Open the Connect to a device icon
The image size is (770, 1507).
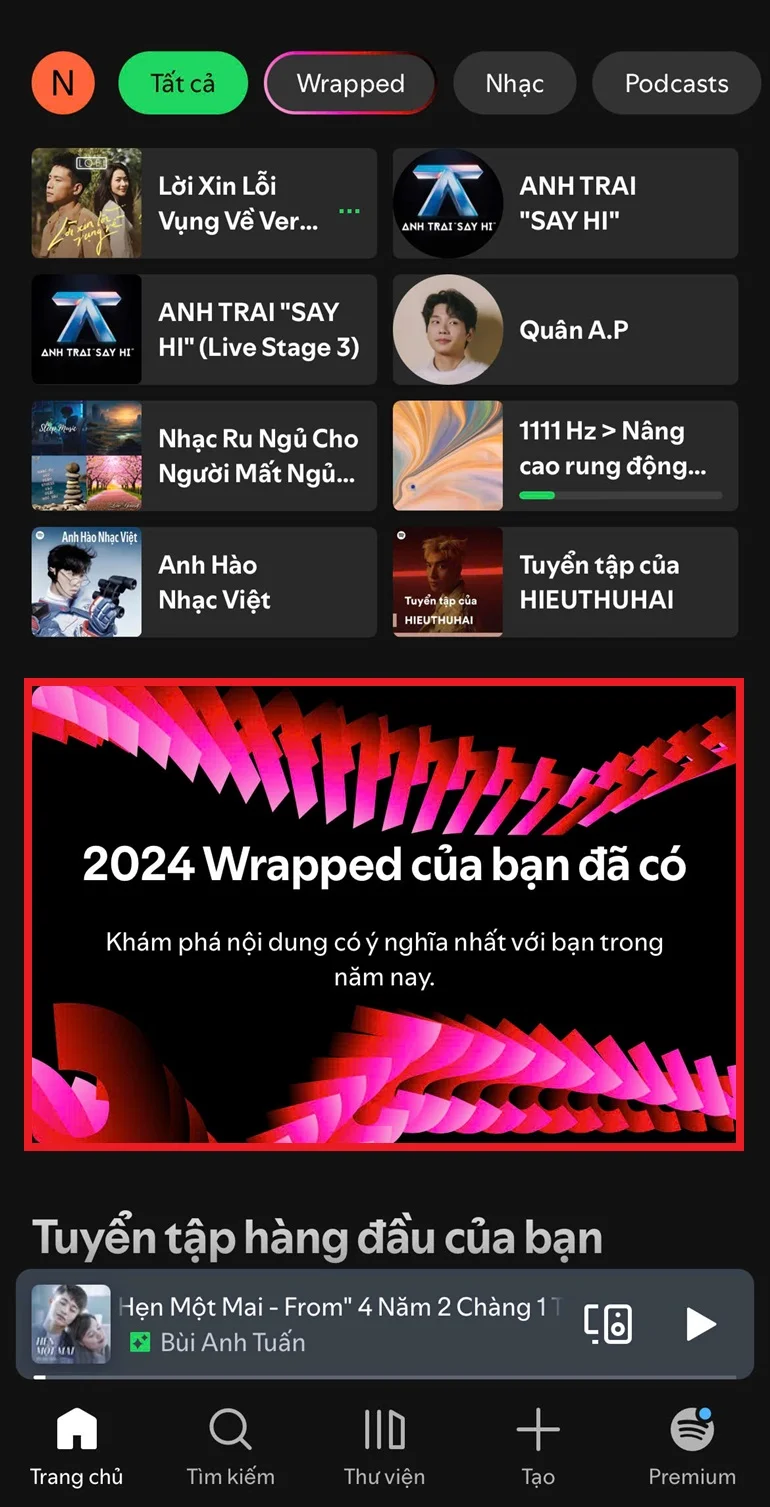pos(609,1324)
